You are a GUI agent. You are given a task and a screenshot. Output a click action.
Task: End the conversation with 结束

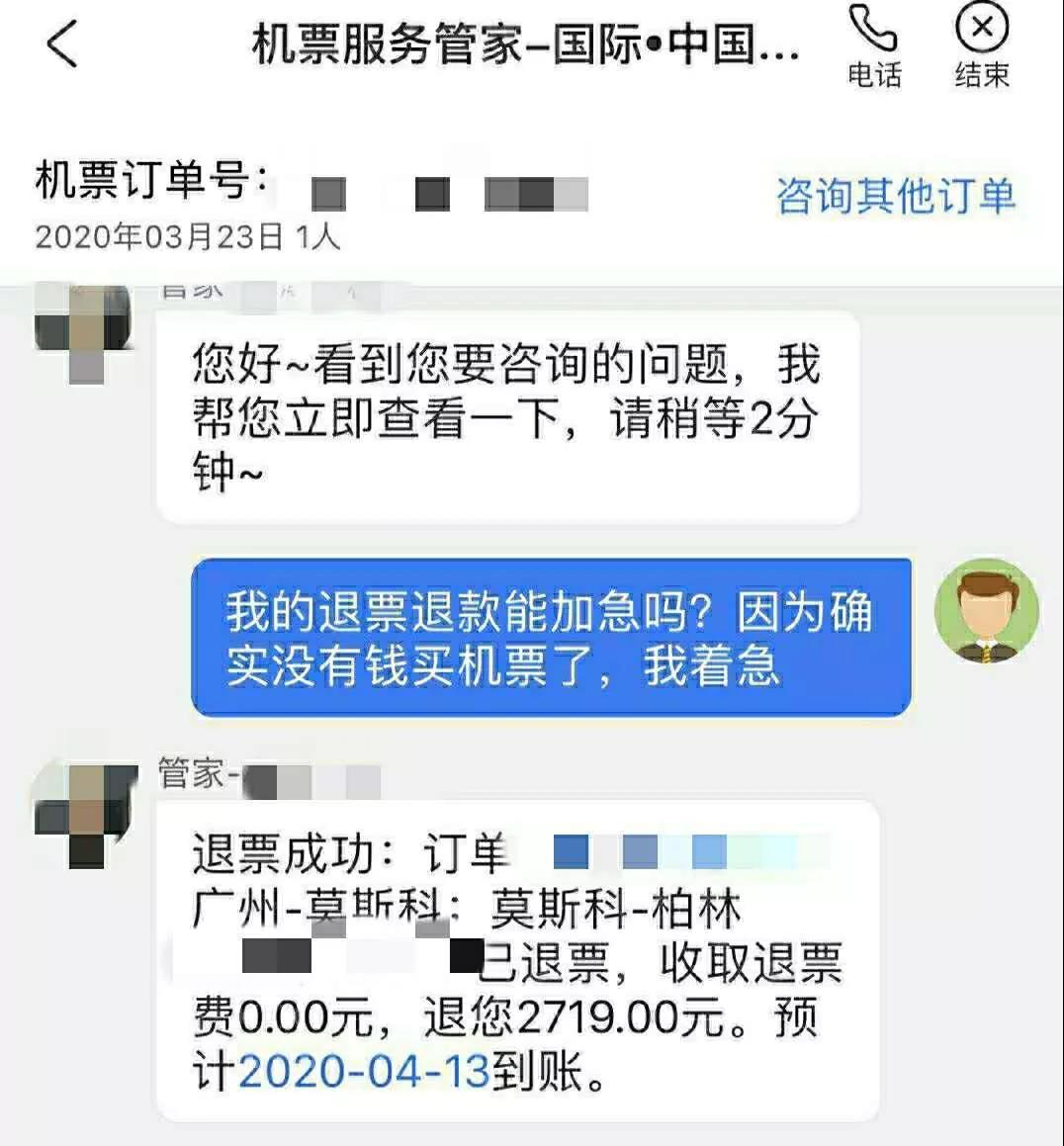(981, 45)
